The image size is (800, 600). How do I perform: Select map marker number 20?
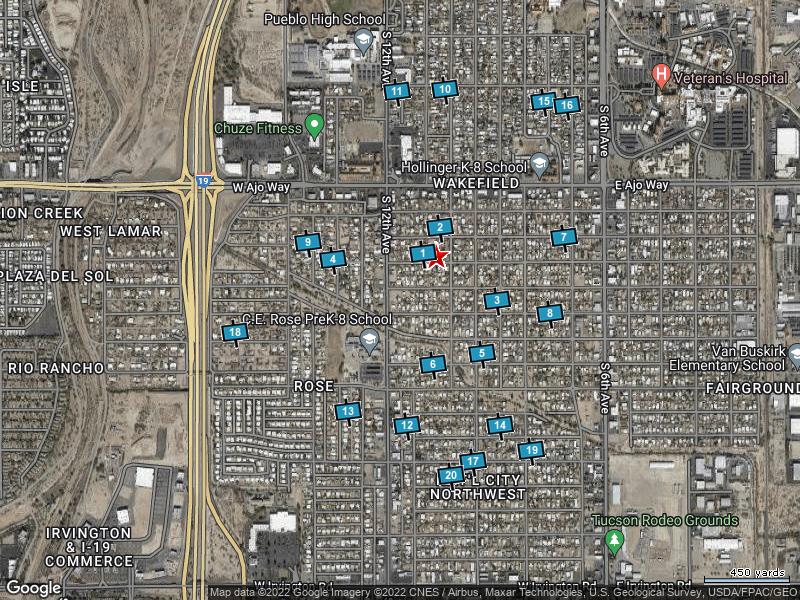click(451, 476)
